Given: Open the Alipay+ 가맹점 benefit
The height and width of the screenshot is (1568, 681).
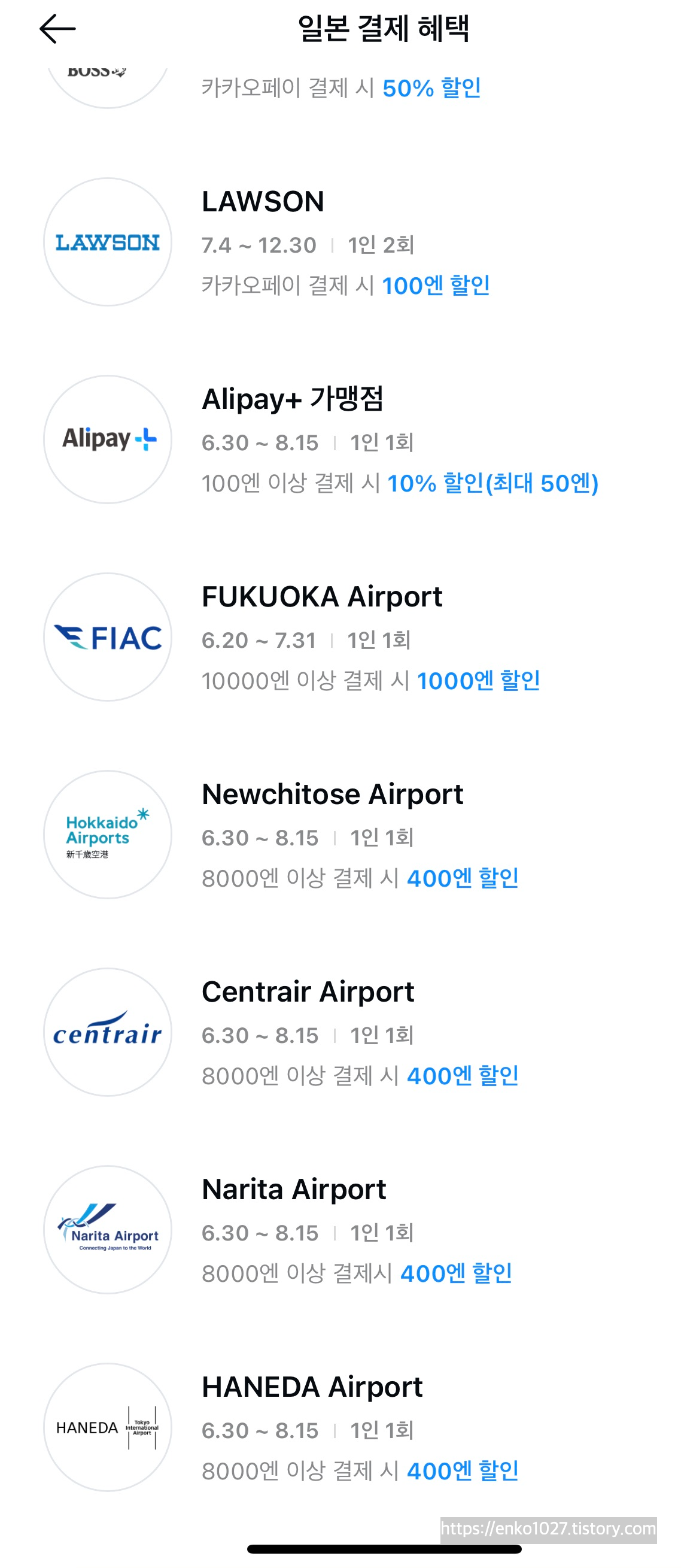Looking at the screenshot, I should click(341, 440).
